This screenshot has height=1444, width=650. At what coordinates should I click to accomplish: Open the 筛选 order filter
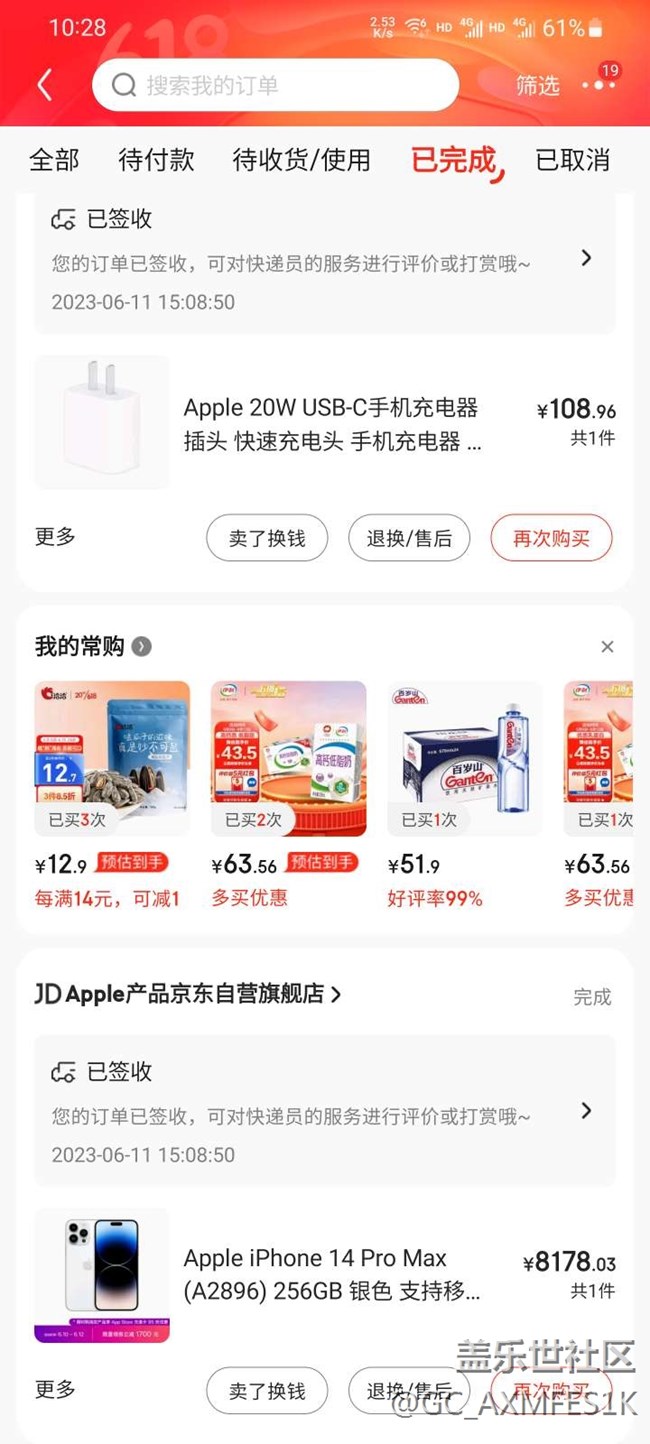tap(537, 86)
